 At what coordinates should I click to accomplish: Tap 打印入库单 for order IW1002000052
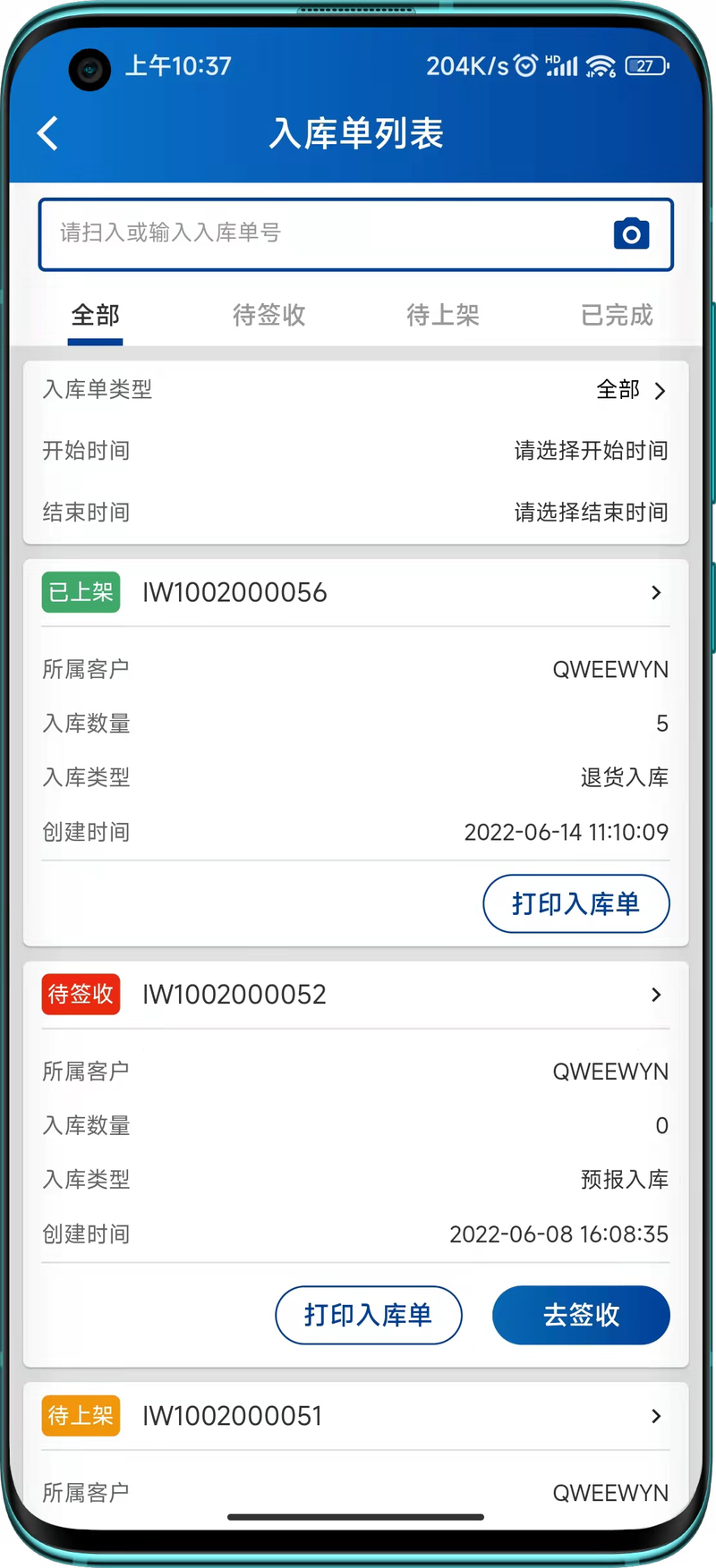click(369, 1315)
